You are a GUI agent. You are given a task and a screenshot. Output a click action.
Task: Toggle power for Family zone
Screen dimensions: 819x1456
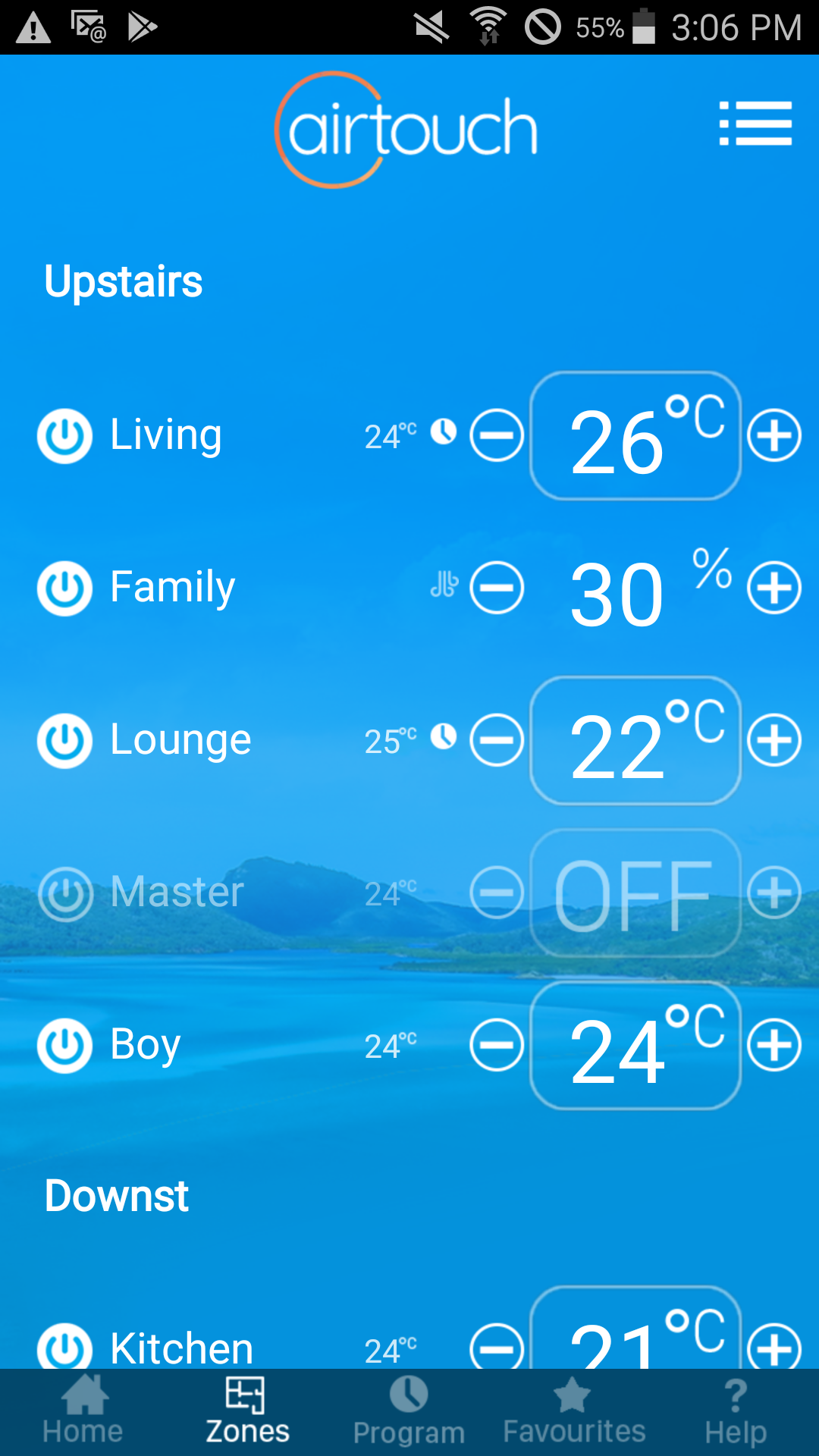tap(65, 588)
